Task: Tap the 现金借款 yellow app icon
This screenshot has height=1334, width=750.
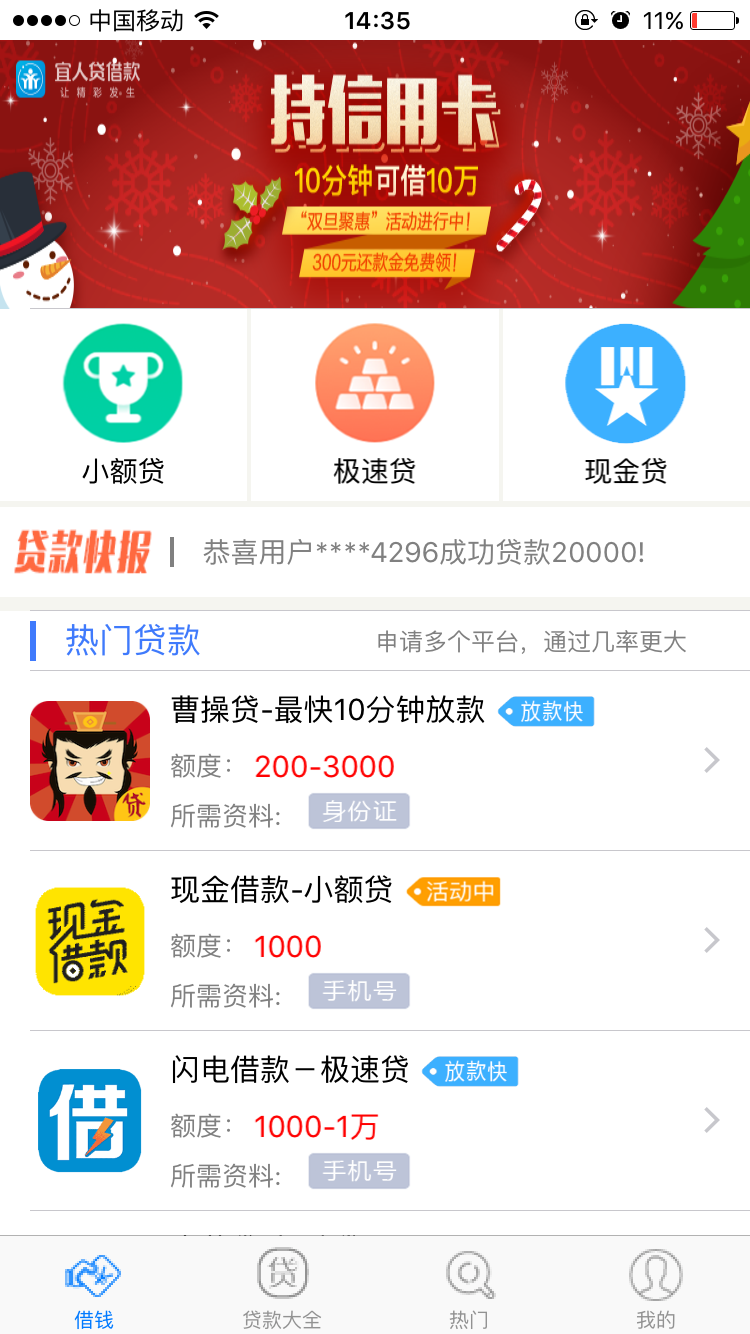Action: (90, 941)
